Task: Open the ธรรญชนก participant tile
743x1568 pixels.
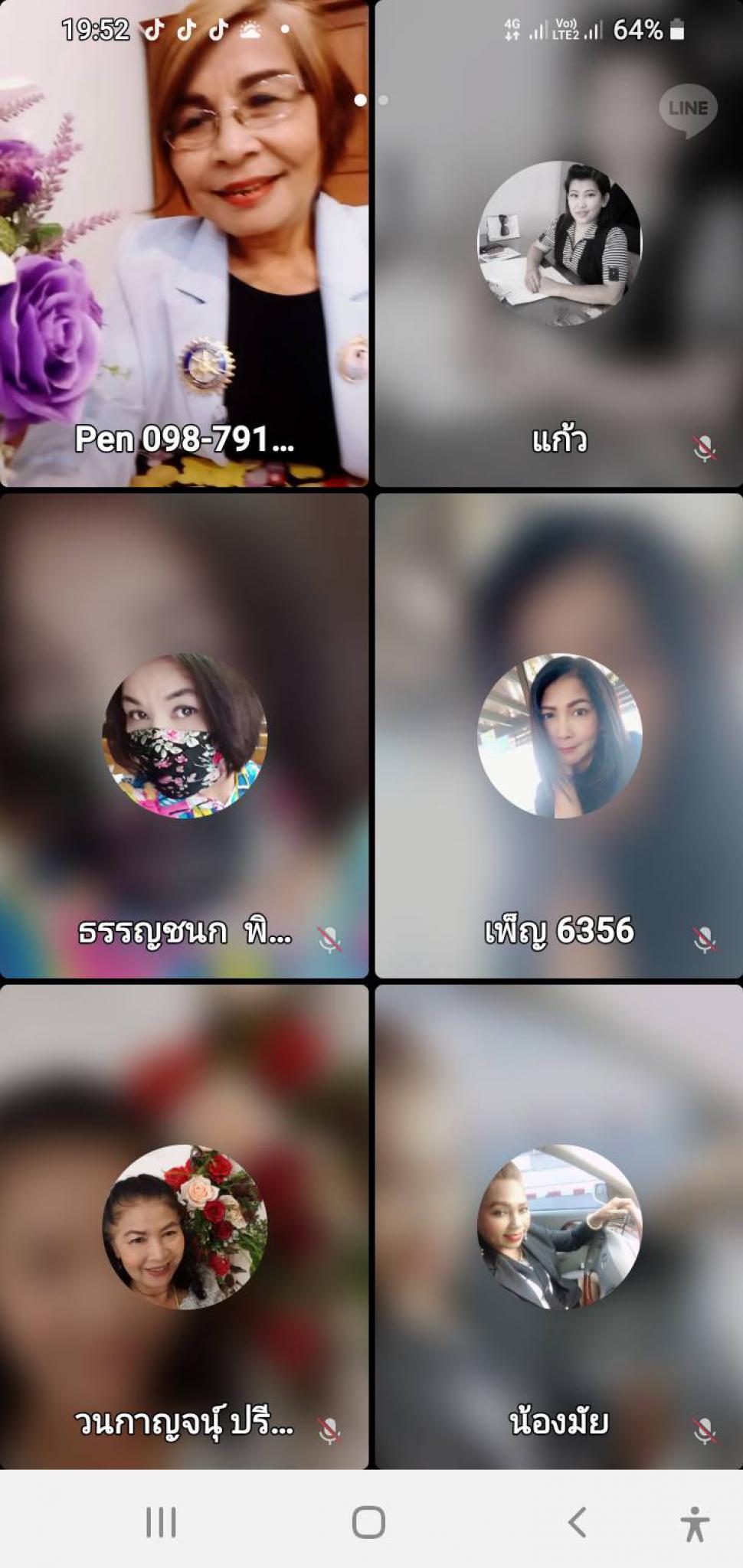Action: (x=184, y=736)
